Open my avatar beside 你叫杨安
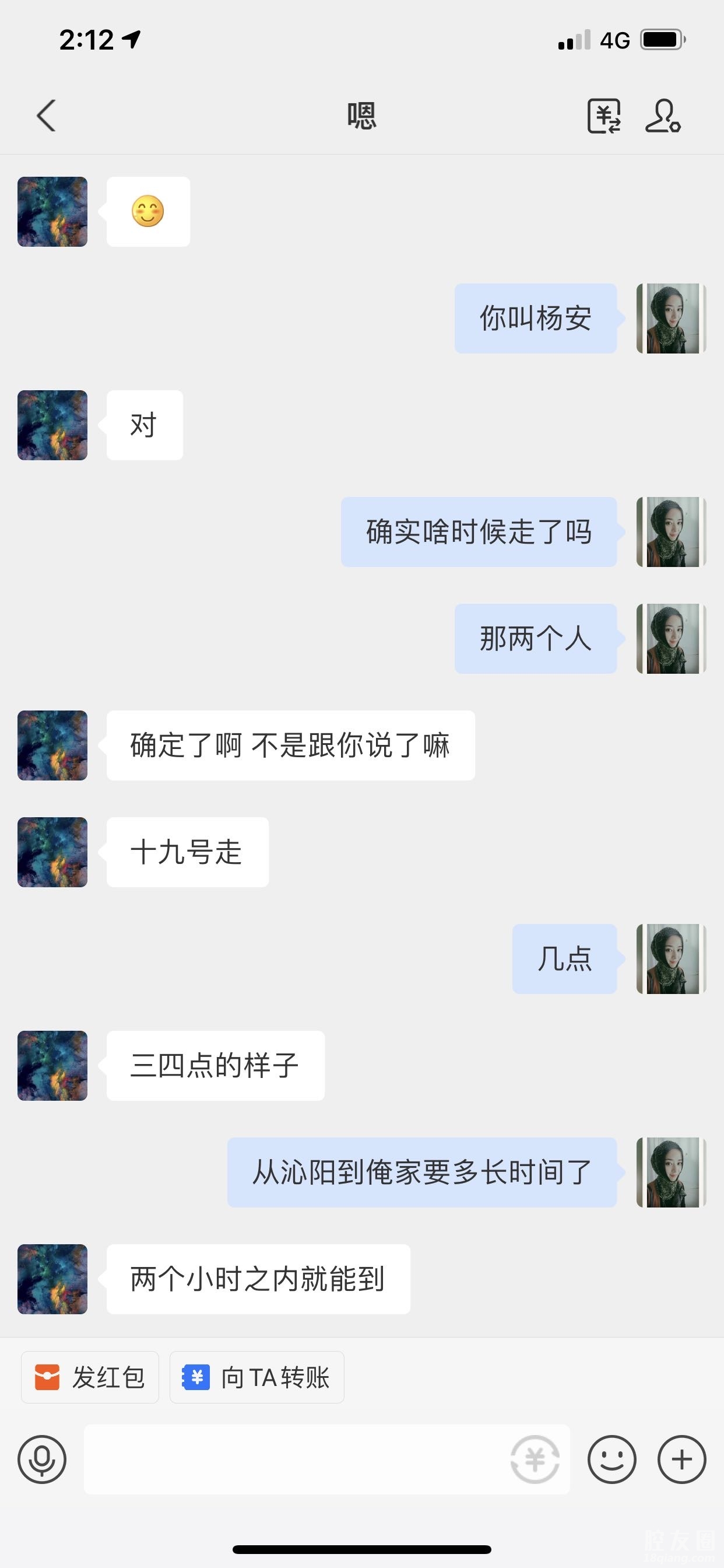Image resolution: width=724 pixels, height=1568 pixels. (671, 318)
